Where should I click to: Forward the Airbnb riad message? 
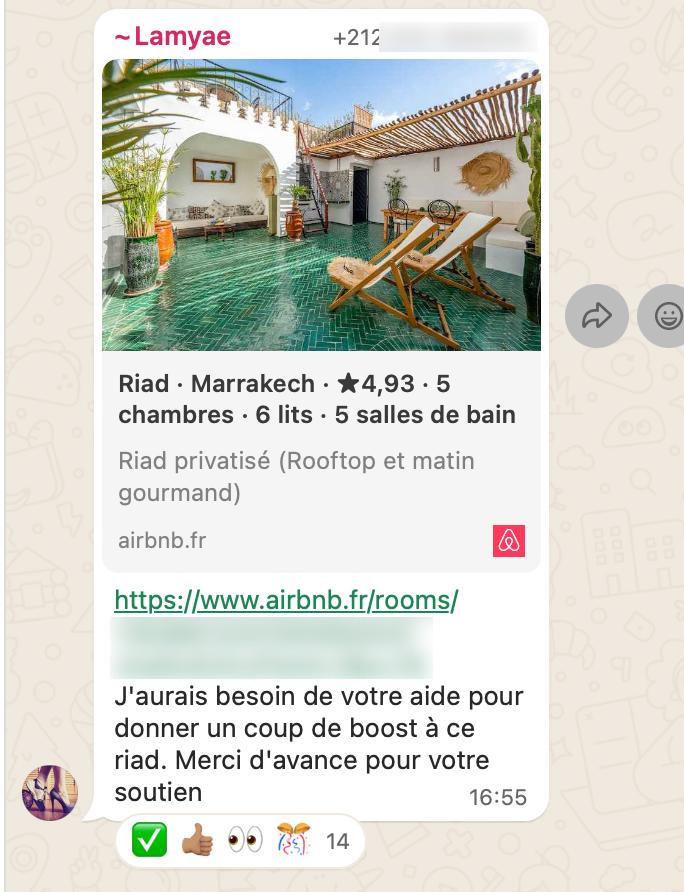(x=596, y=316)
